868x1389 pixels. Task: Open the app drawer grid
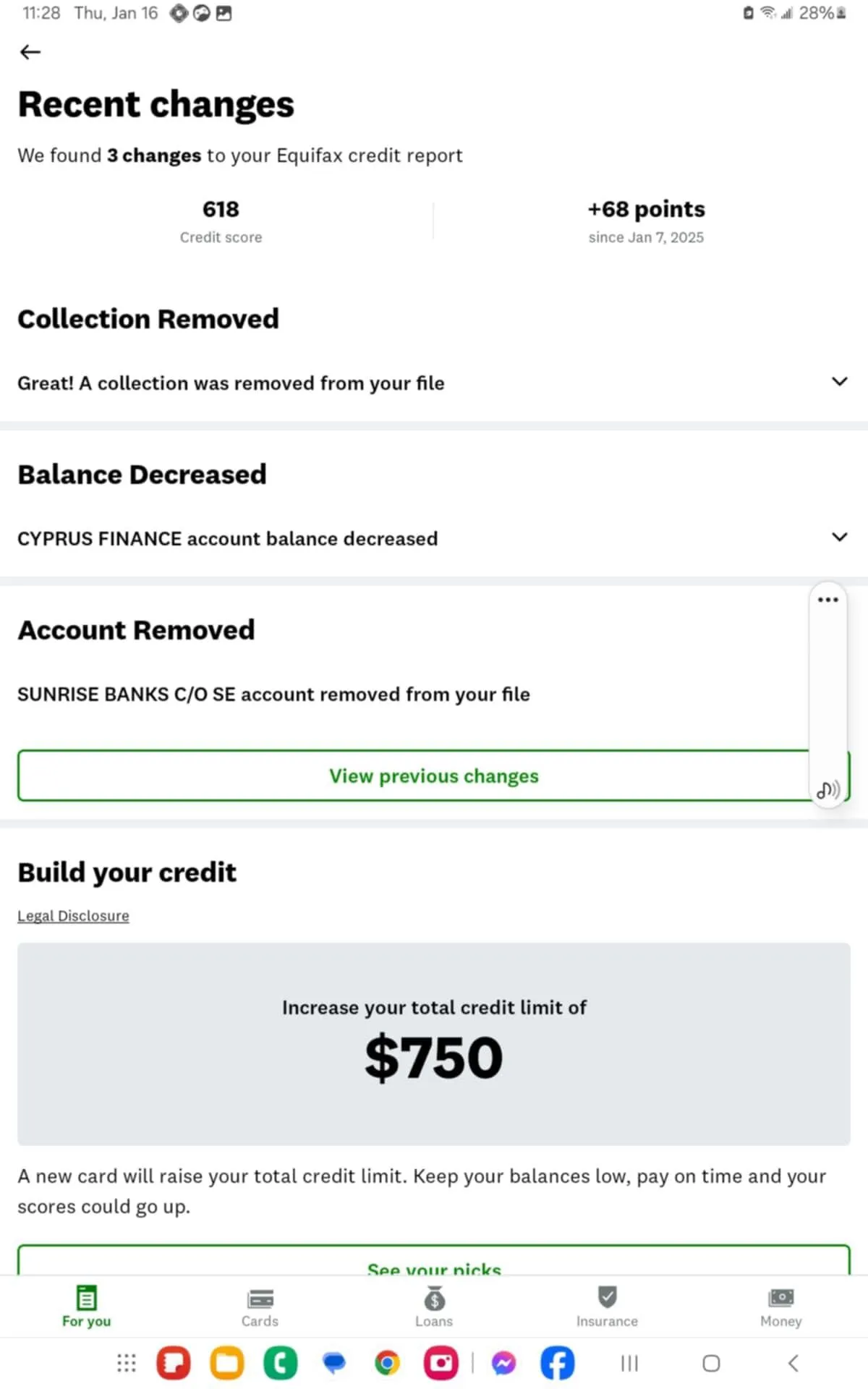127,1364
